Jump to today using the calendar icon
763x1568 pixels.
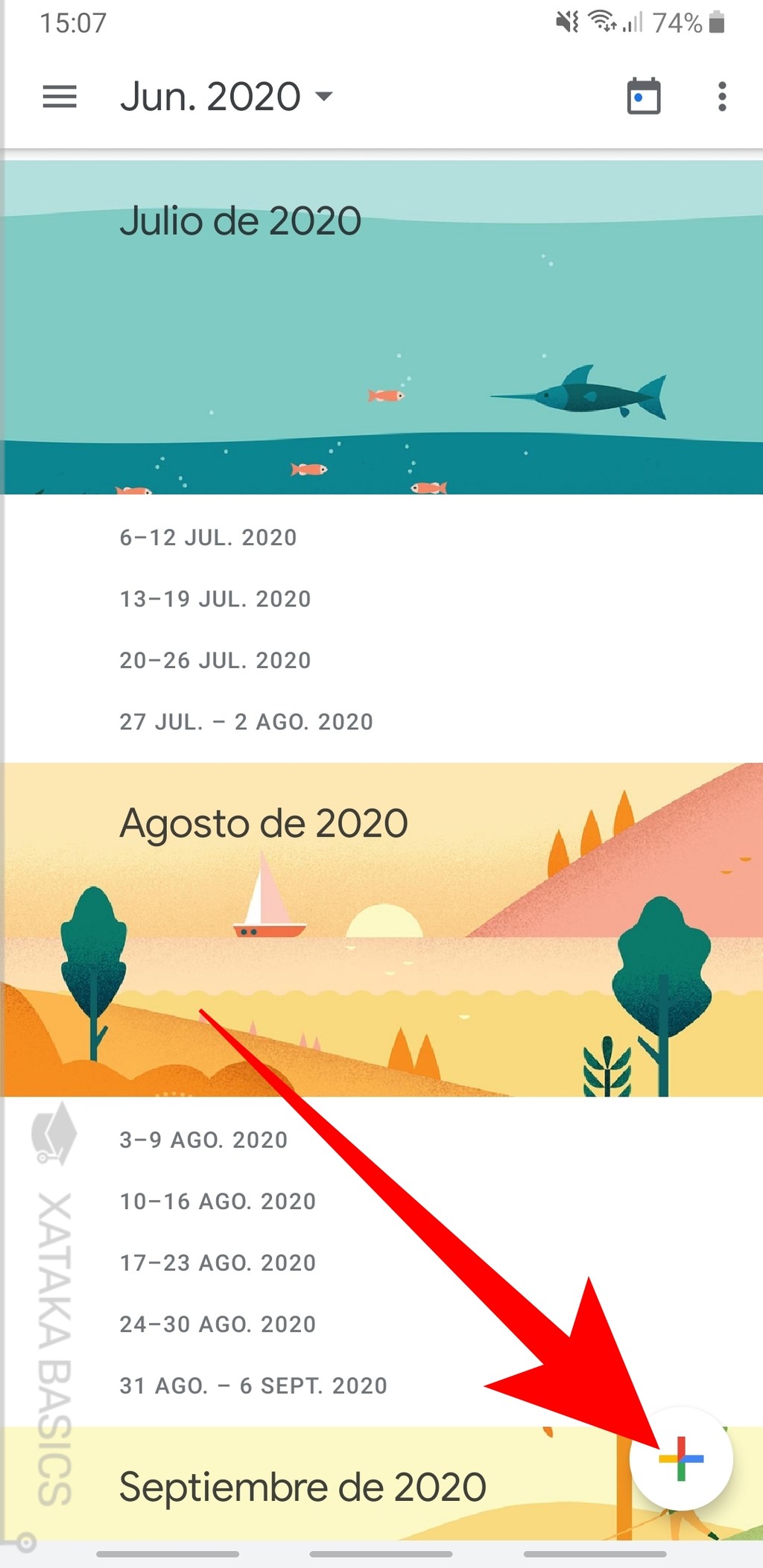click(x=643, y=97)
